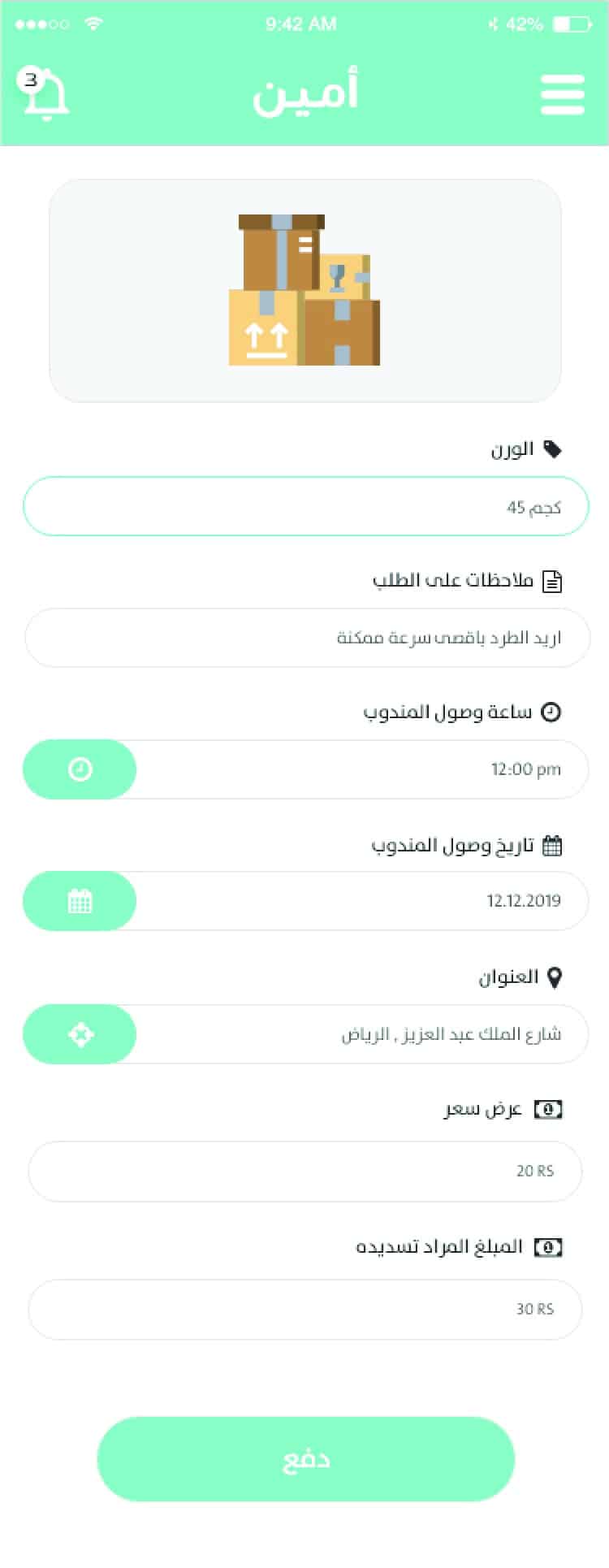This screenshot has height=1568, width=609.
Task: Tap the دفع pay button
Action: point(305,1459)
